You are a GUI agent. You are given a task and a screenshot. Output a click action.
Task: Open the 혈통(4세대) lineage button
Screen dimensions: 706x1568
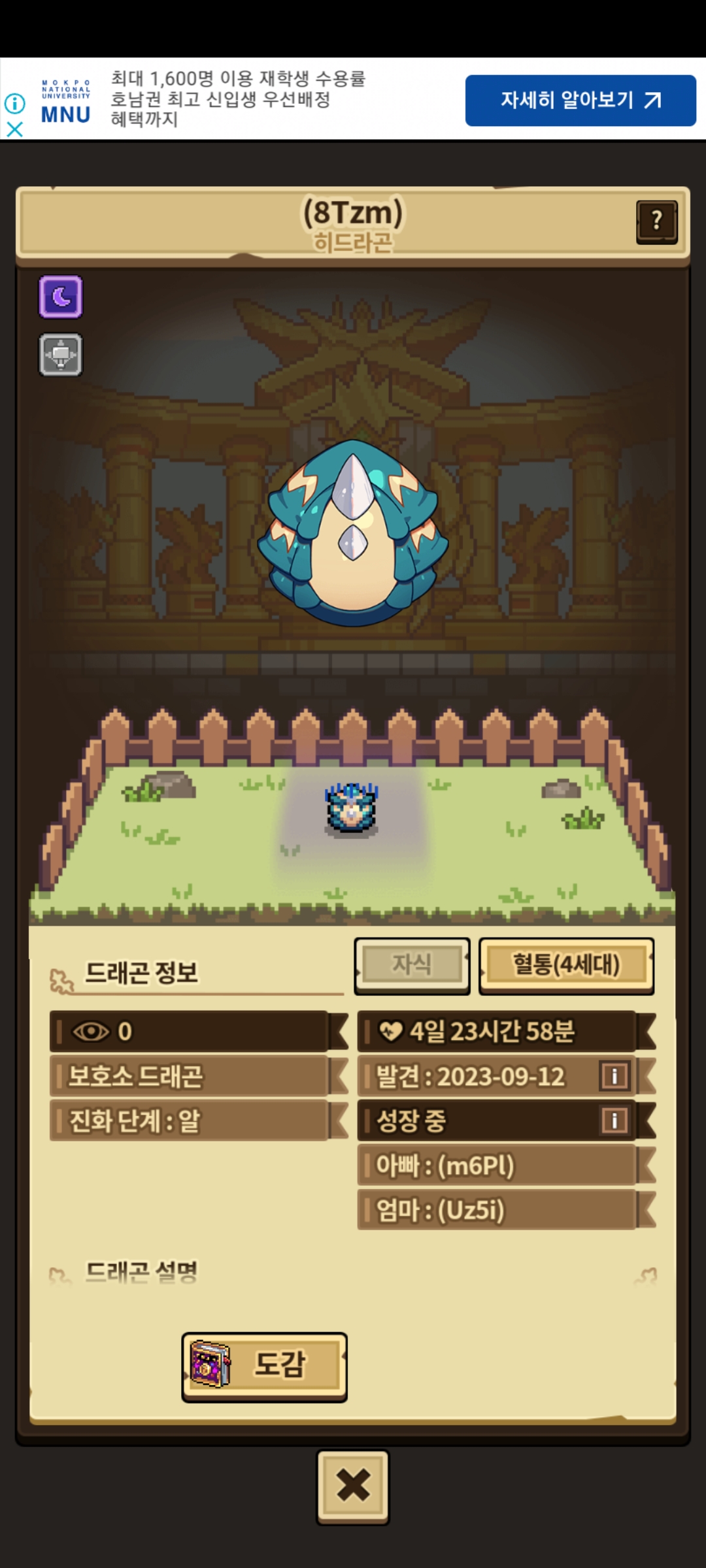click(566, 966)
